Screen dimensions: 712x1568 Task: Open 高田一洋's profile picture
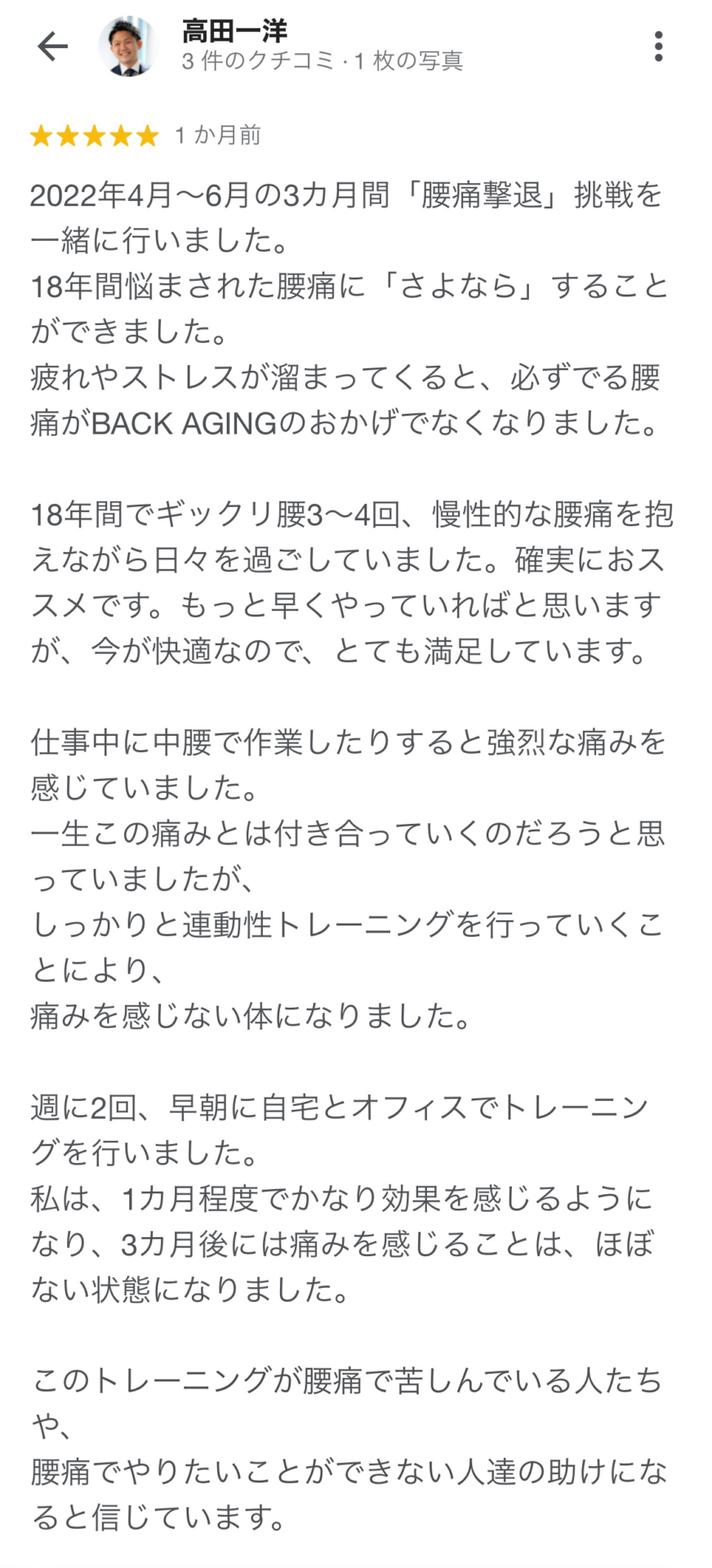coord(127,47)
